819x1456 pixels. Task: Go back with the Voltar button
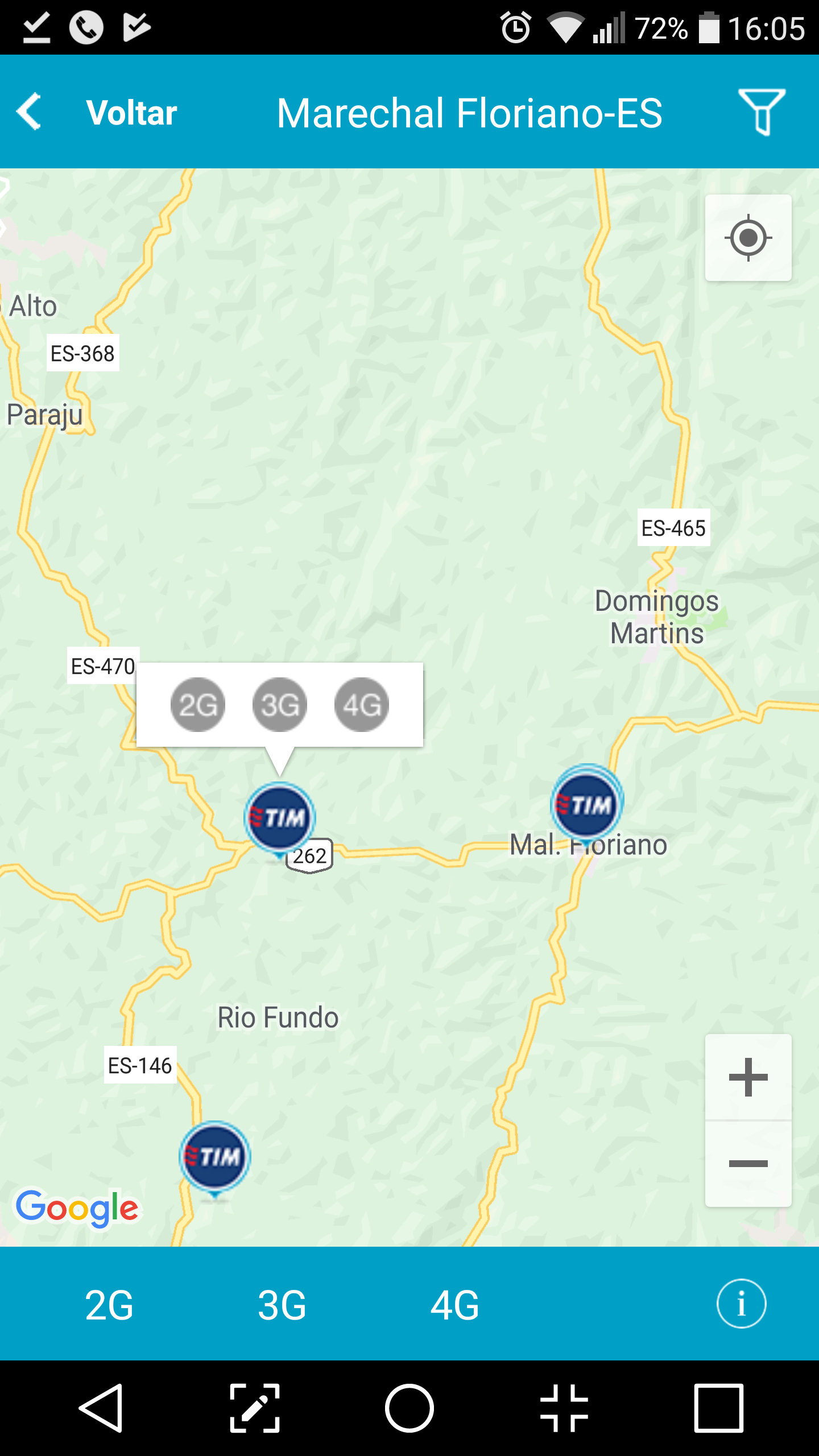pyautogui.click(x=98, y=112)
